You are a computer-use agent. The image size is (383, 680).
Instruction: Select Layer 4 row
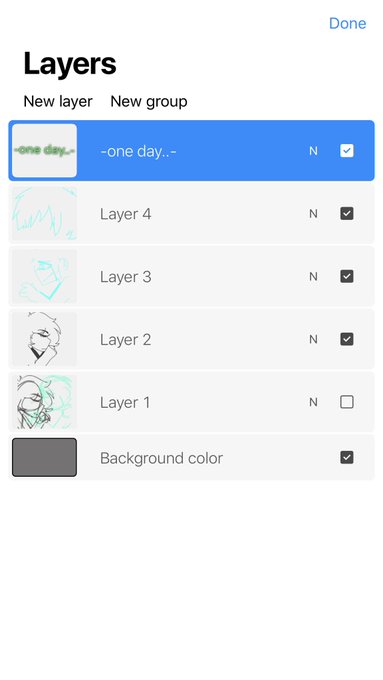pos(191,213)
